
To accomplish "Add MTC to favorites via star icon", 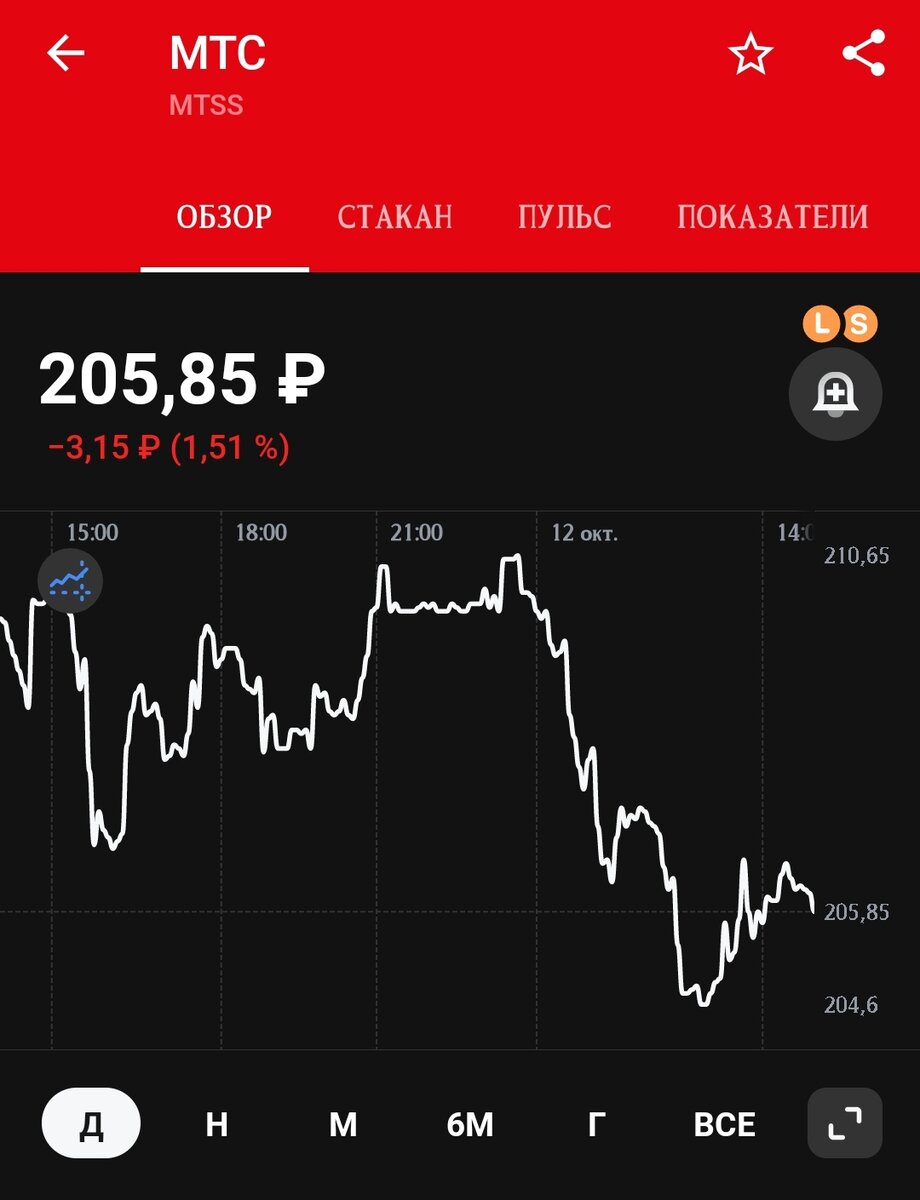I will point(749,55).
